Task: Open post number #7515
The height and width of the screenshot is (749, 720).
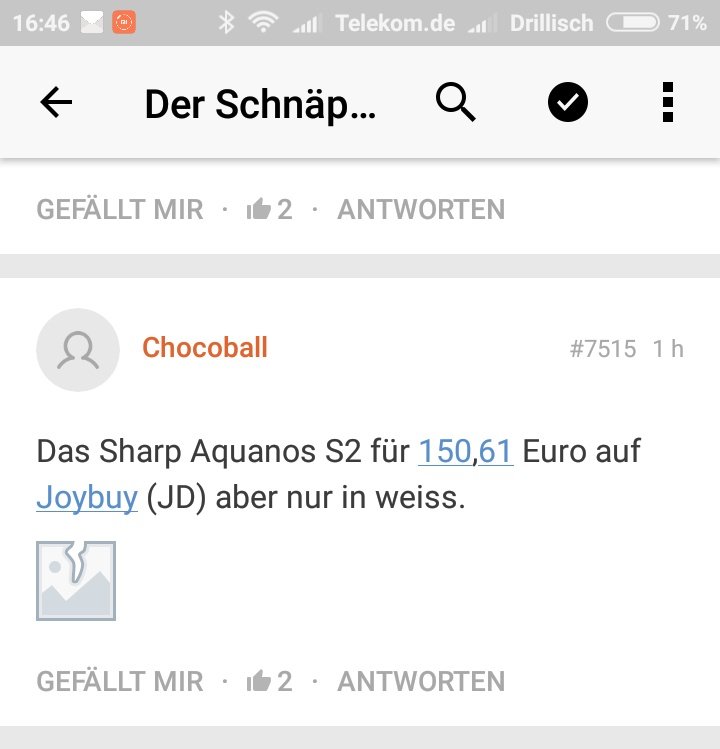Action: (x=602, y=349)
